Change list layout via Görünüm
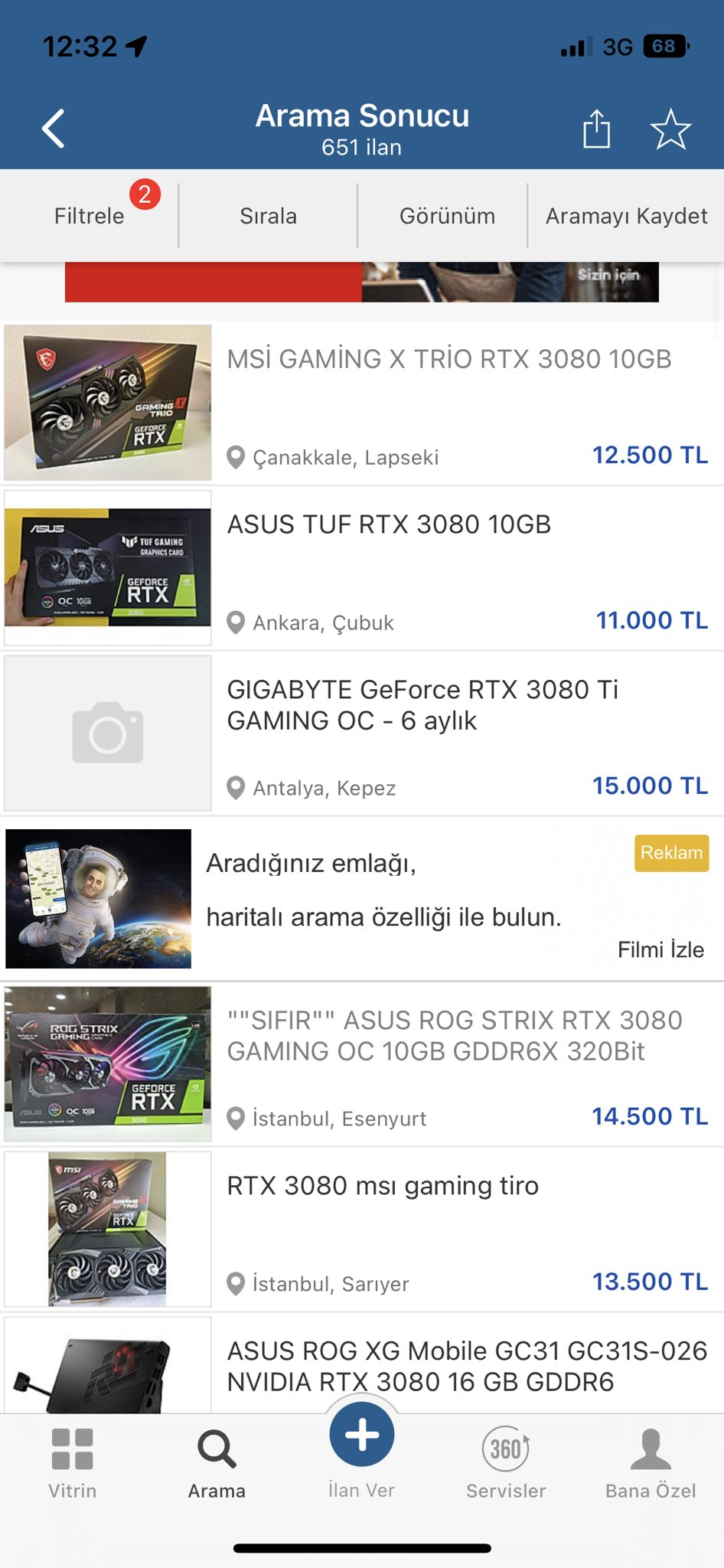 coord(447,216)
